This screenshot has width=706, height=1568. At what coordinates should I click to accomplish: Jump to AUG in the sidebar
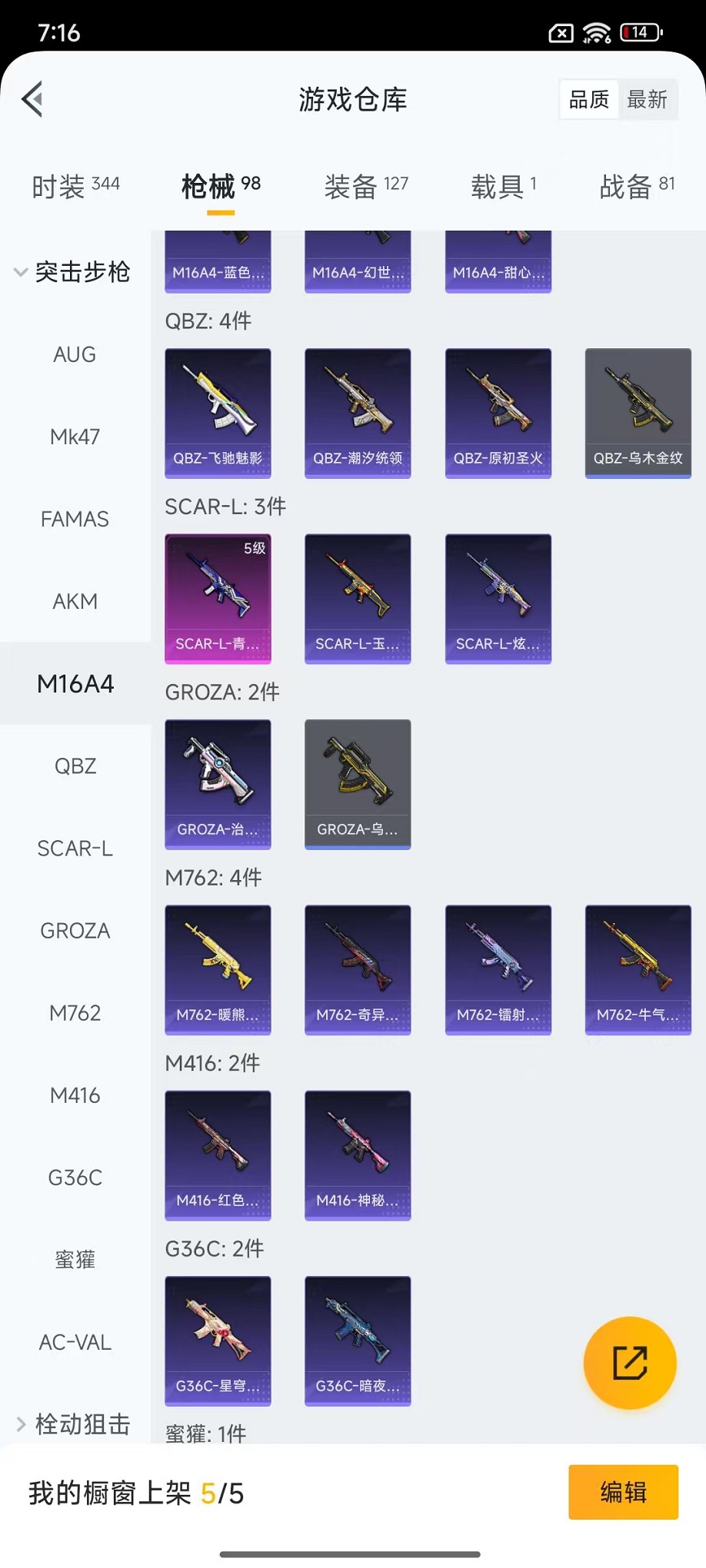75,354
